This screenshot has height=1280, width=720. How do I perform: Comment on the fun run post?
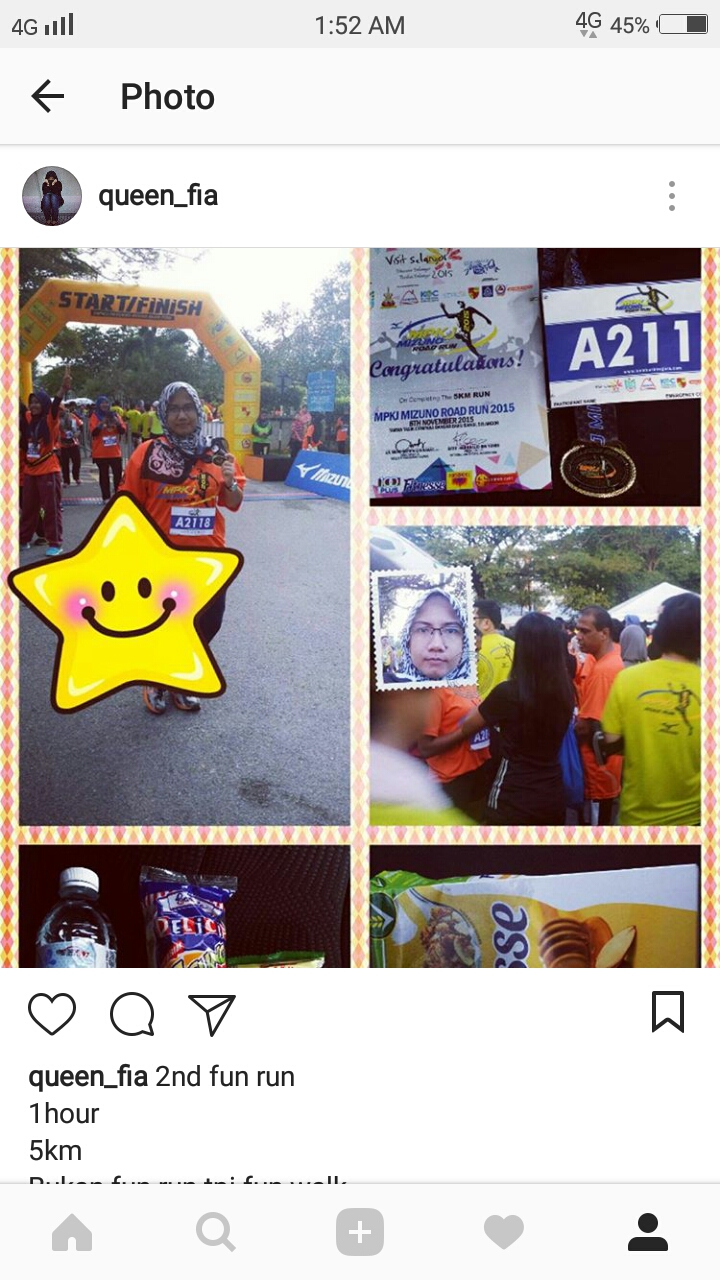132,1014
